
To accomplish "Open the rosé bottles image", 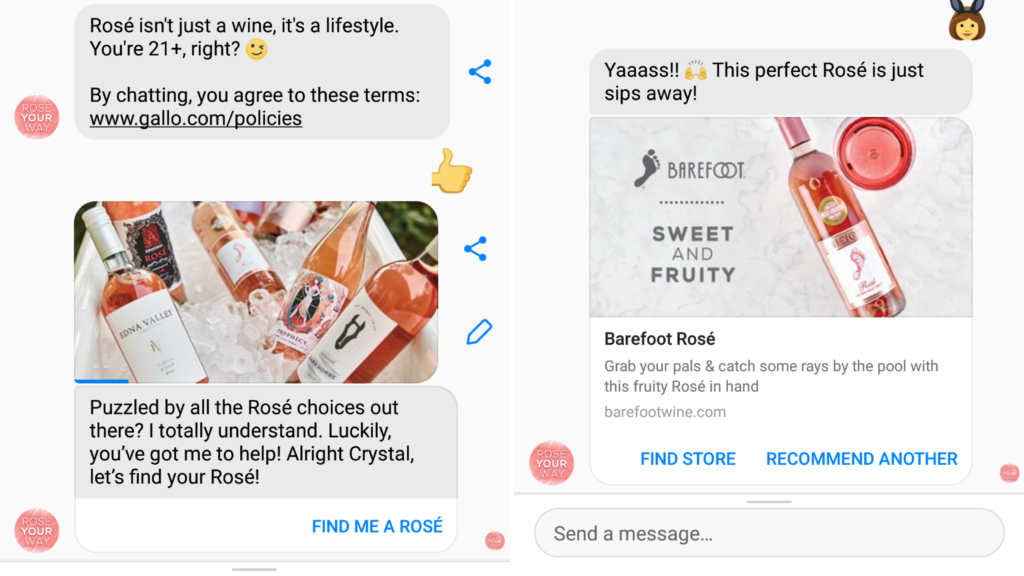I will coord(256,292).
